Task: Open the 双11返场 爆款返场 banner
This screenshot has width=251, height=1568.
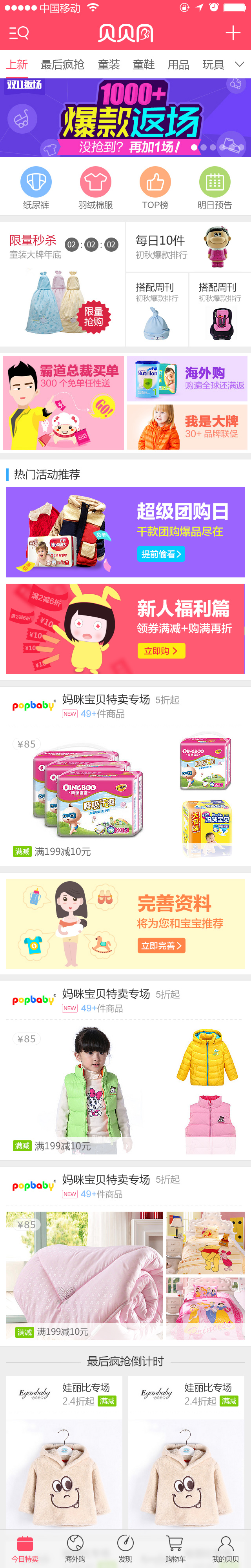Action: tap(125, 118)
